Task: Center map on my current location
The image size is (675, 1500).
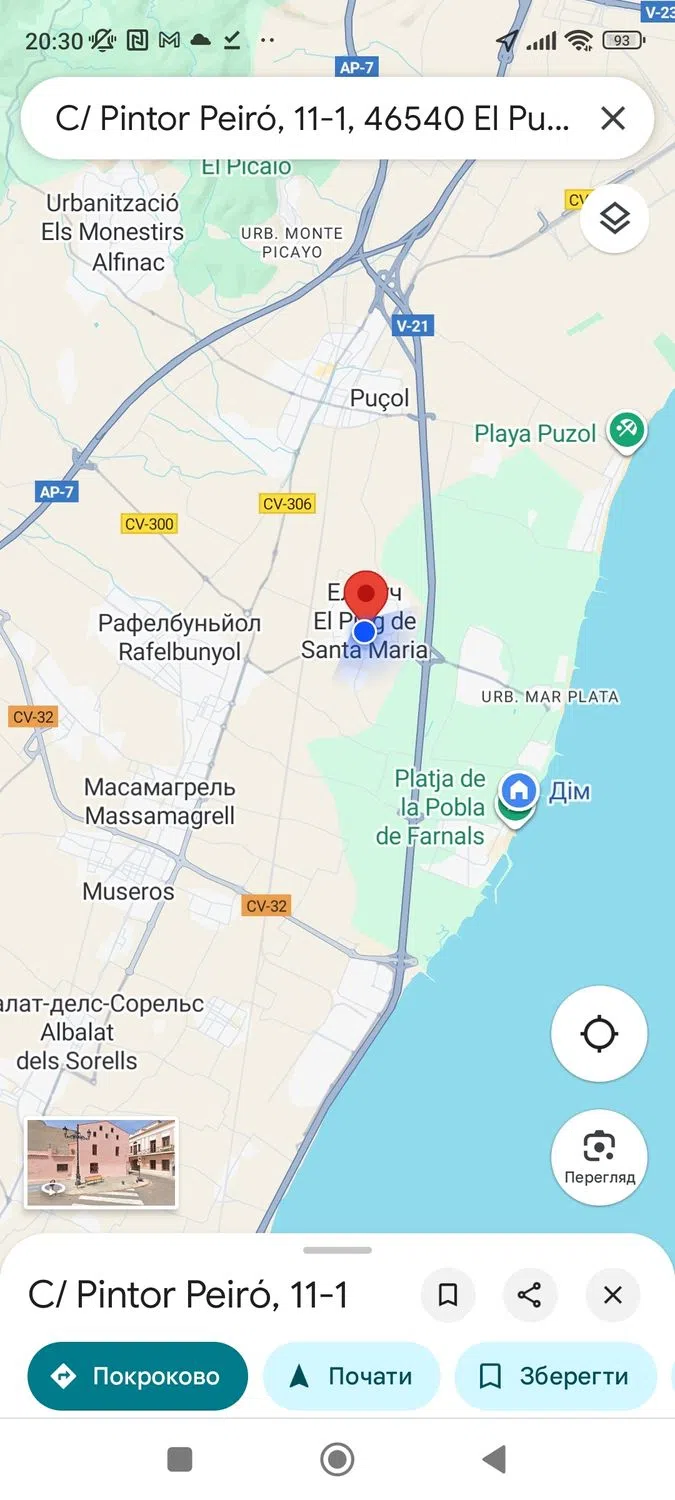Action: click(x=599, y=1034)
